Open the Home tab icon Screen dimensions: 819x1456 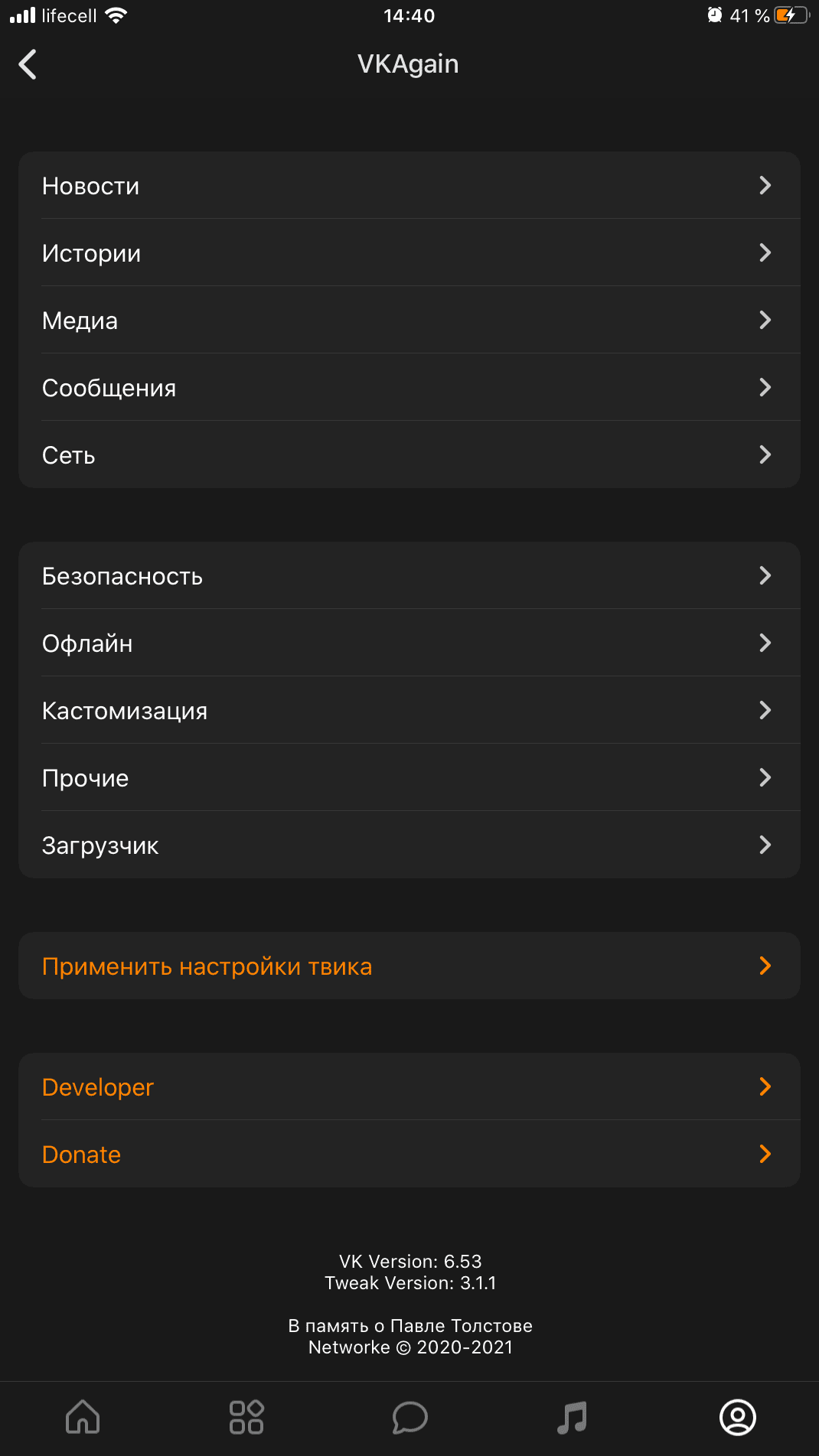[x=82, y=1417]
